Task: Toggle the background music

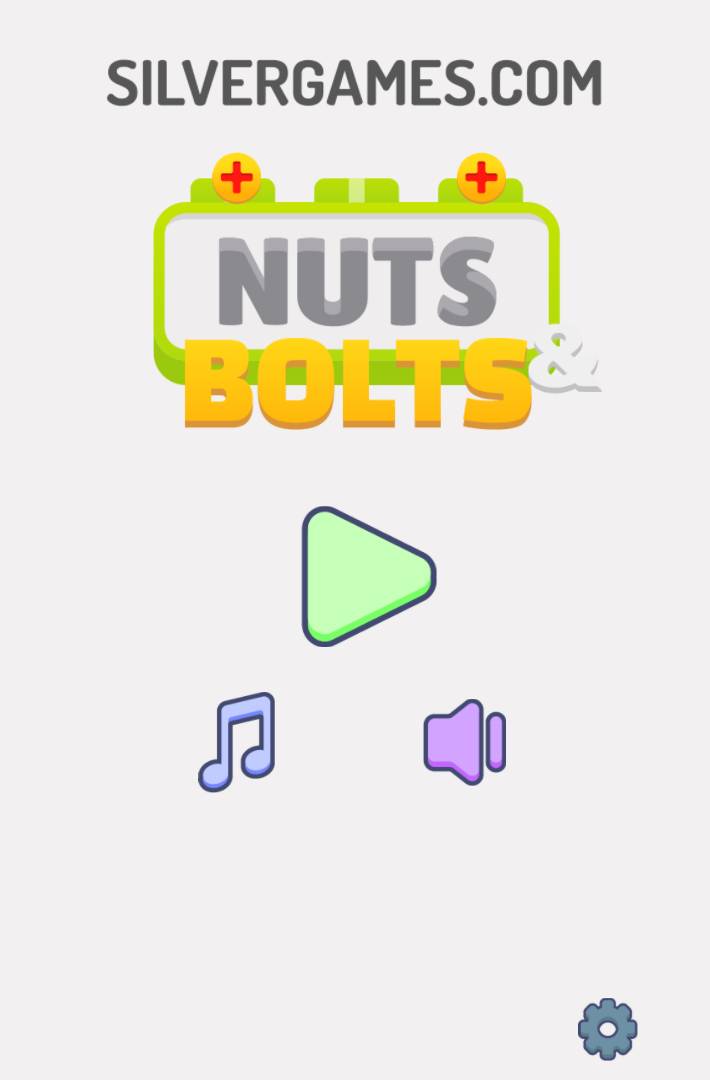Action: click(x=237, y=742)
